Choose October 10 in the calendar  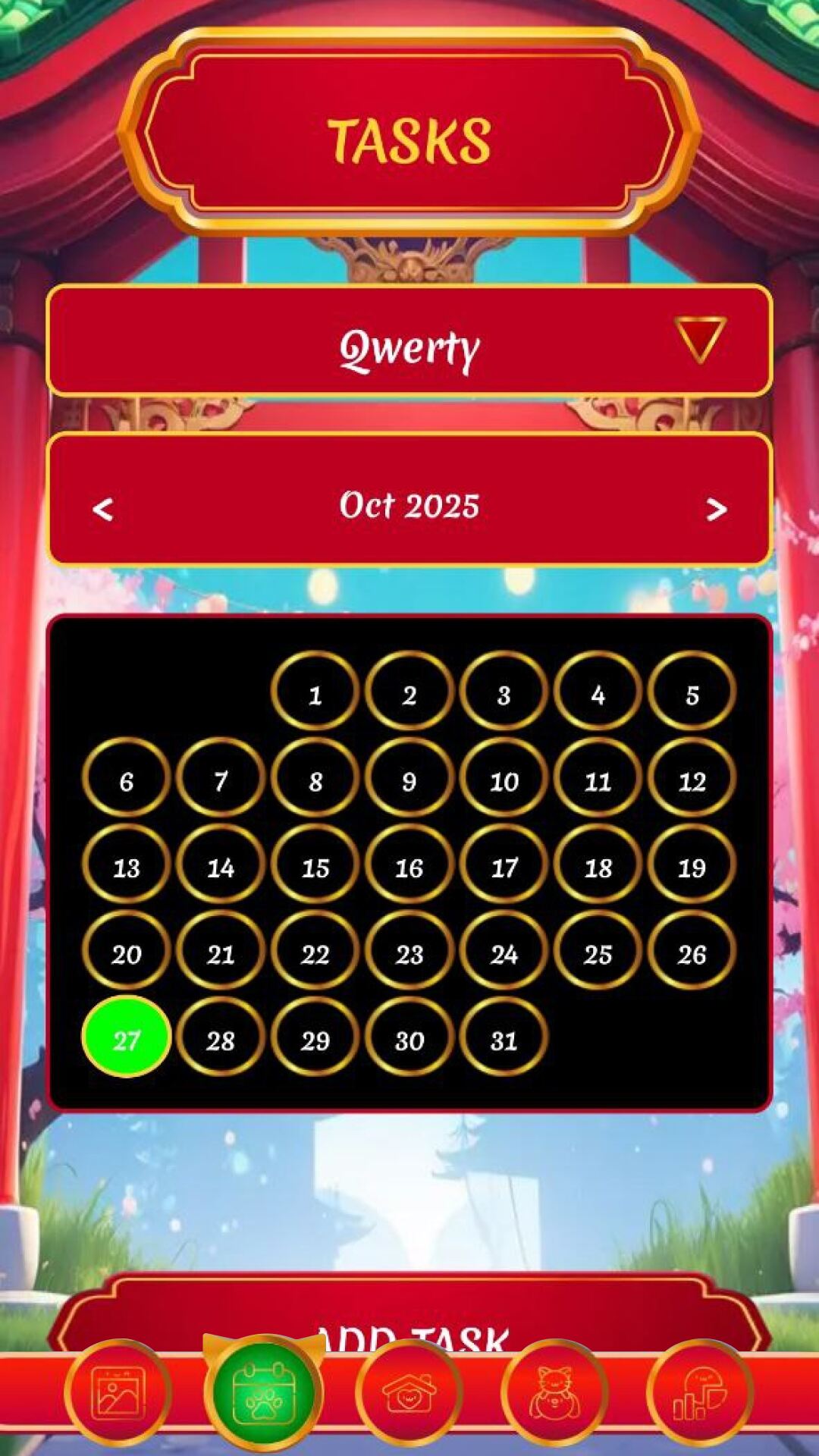pos(504,778)
